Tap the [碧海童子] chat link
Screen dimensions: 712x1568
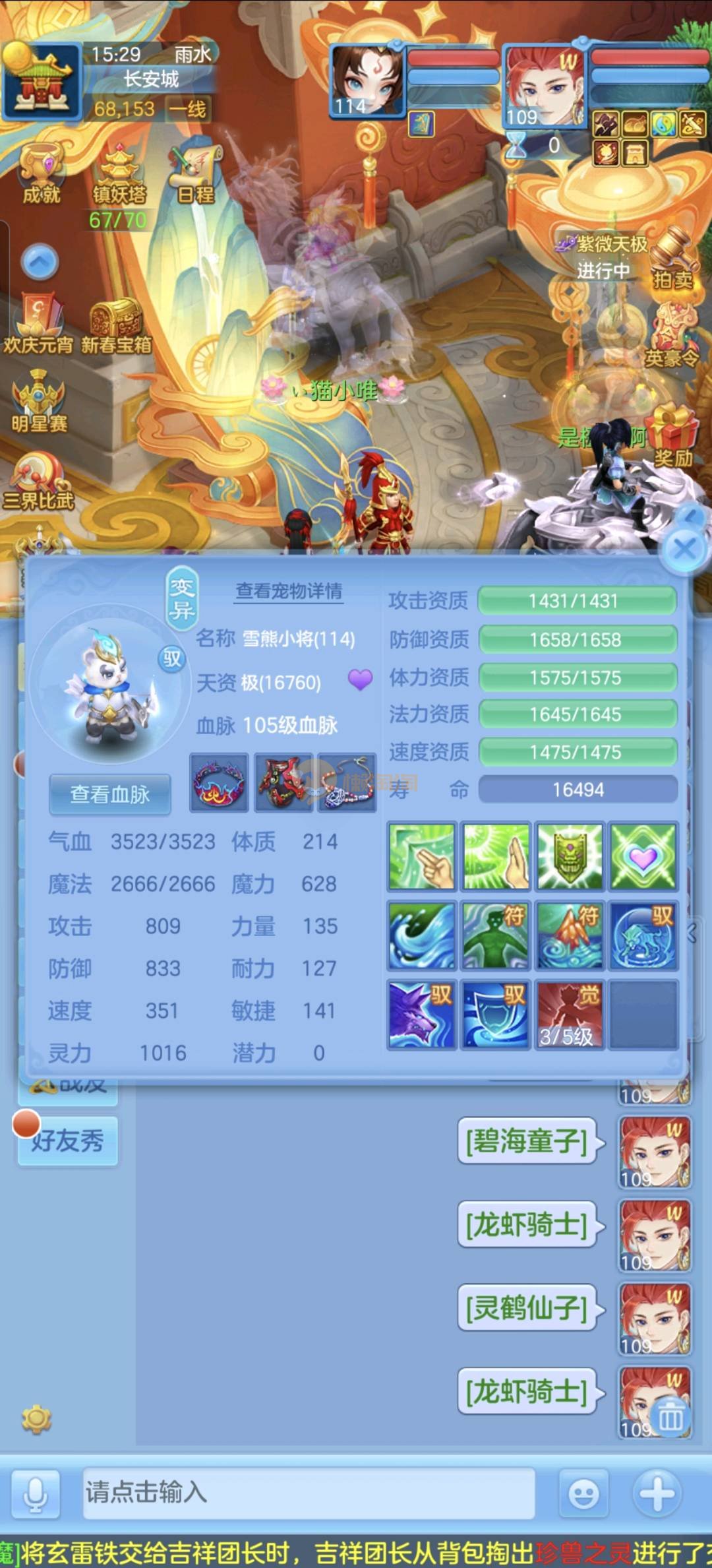coord(527,1141)
